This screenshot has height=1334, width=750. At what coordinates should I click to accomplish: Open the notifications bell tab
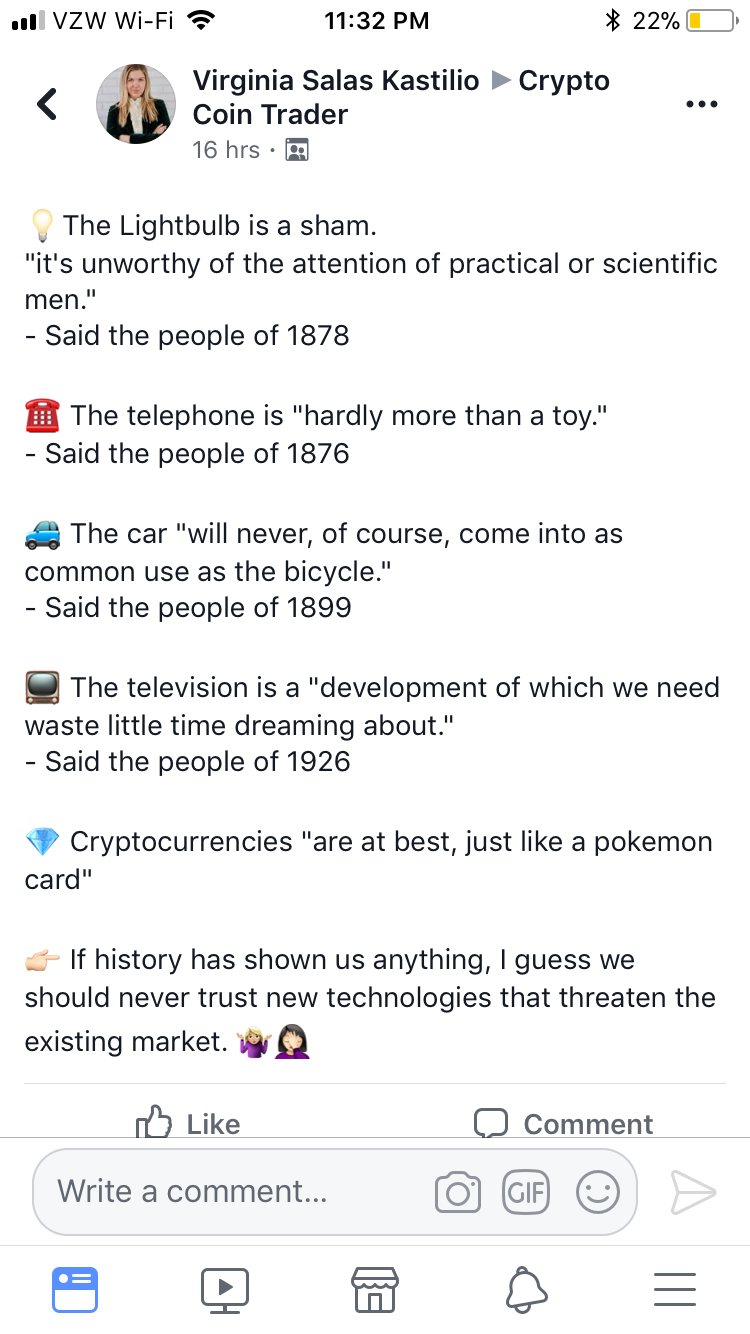tap(527, 1289)
